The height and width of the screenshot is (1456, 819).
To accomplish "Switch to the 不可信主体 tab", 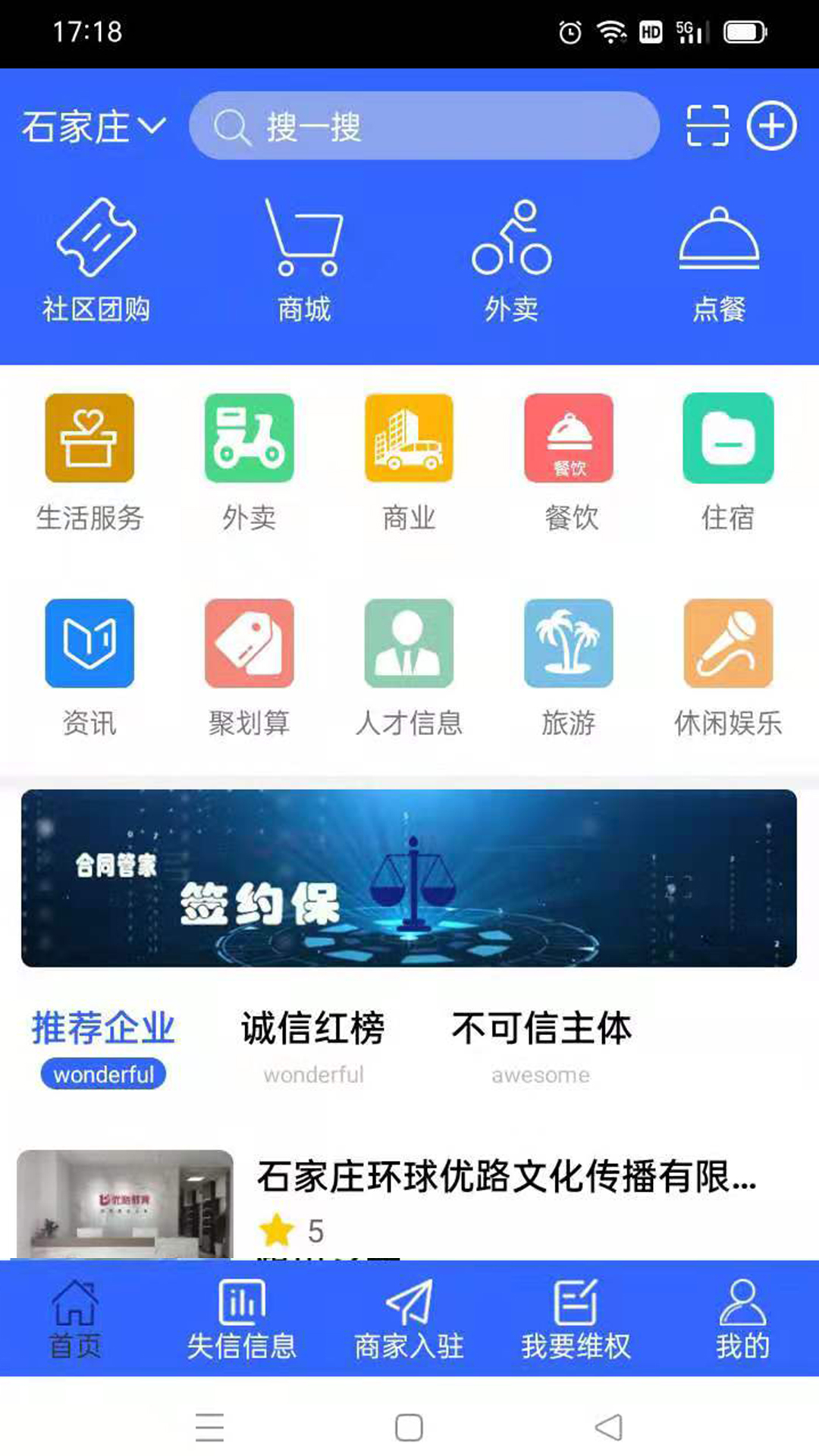I will tap(541, 1030).
